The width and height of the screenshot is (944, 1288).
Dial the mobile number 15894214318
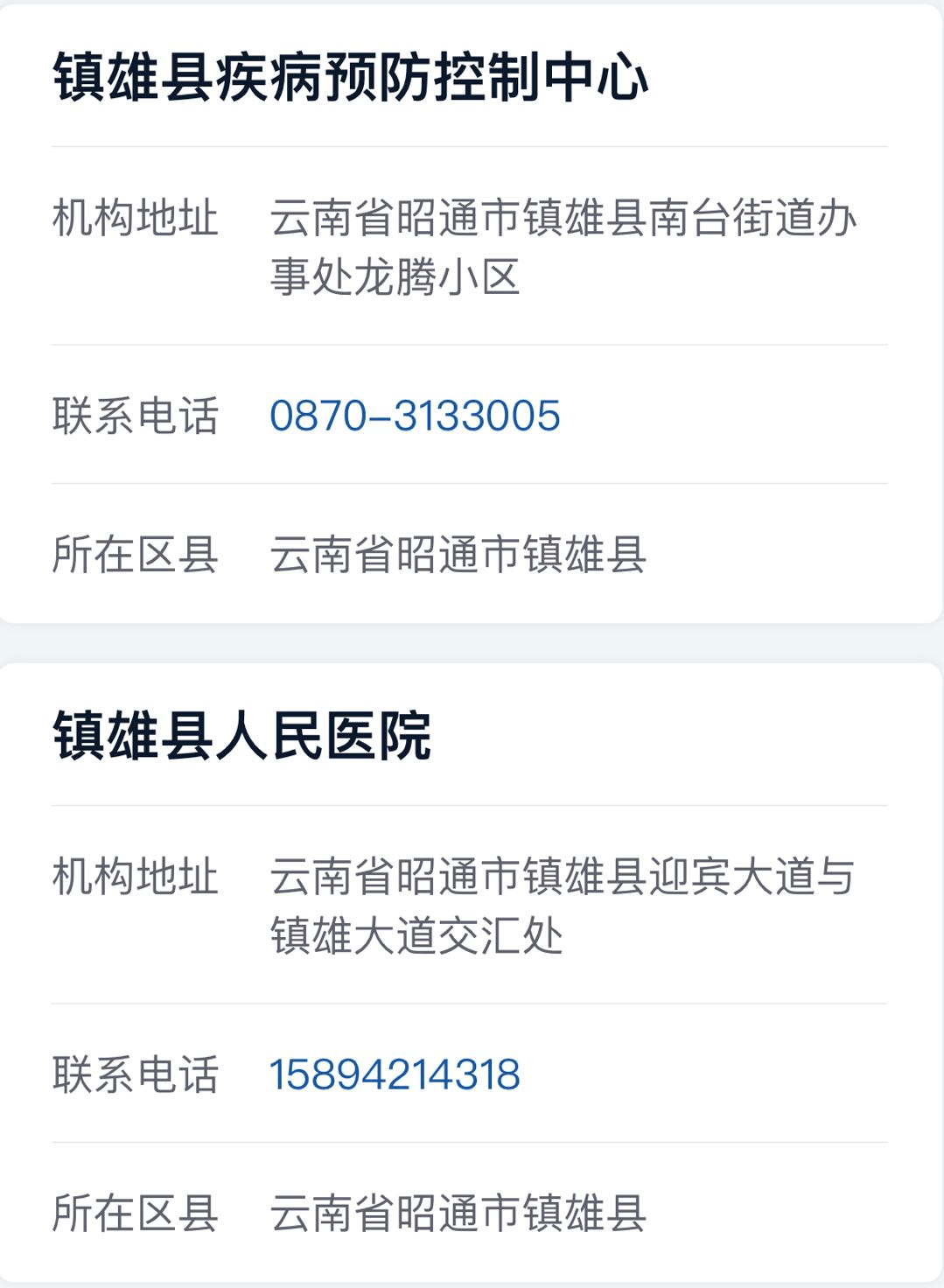395,1074
